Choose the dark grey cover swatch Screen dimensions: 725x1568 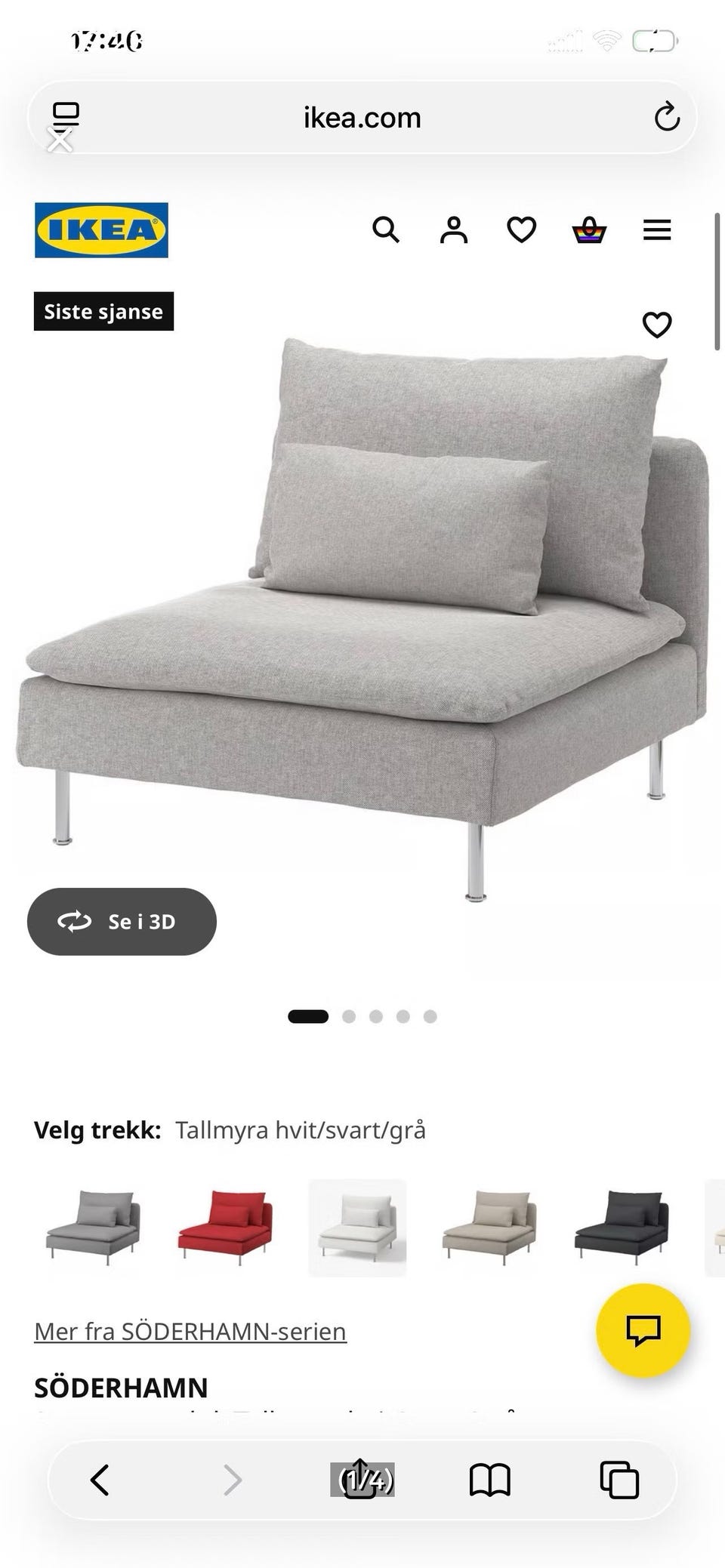coord(622,1228)
